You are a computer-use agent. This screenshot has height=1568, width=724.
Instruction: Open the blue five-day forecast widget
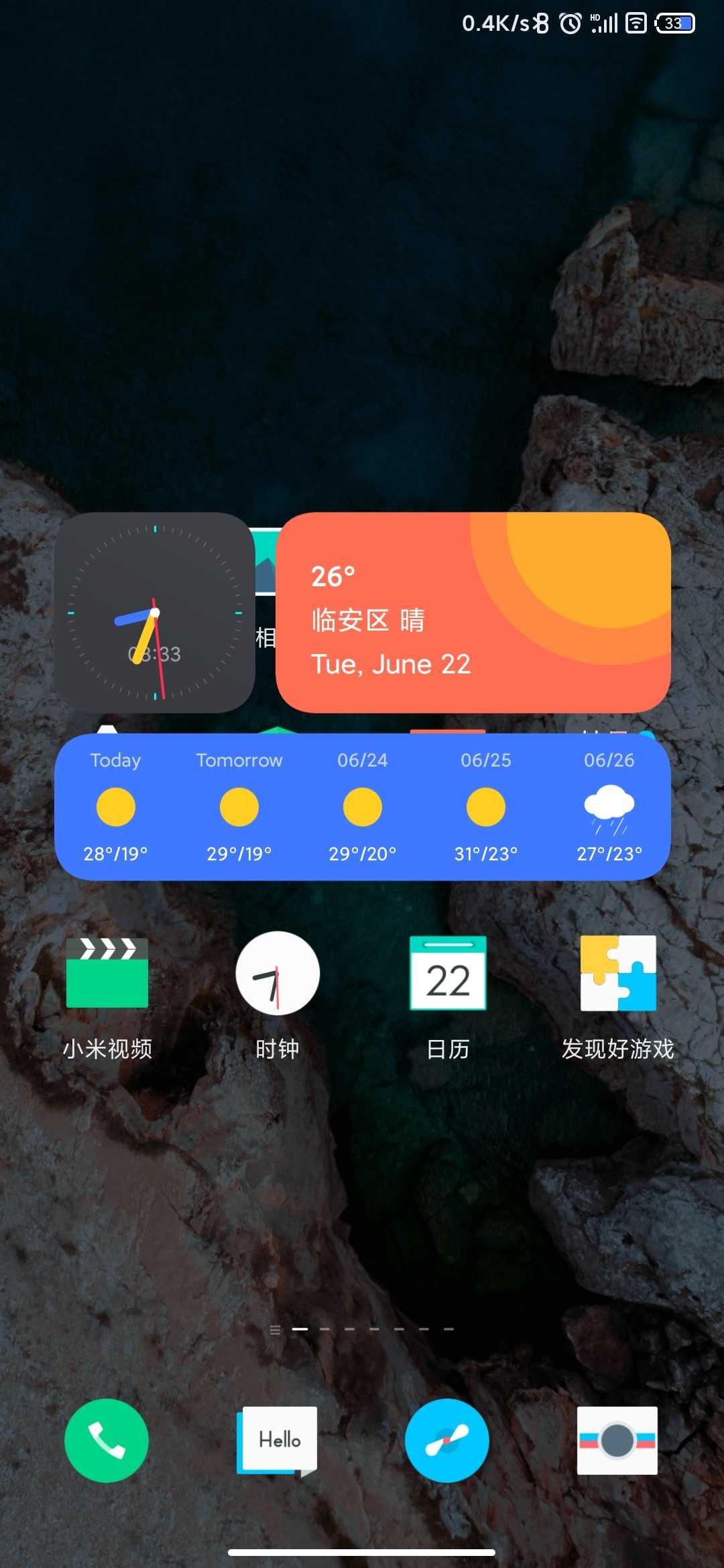(x=363, y=807)
